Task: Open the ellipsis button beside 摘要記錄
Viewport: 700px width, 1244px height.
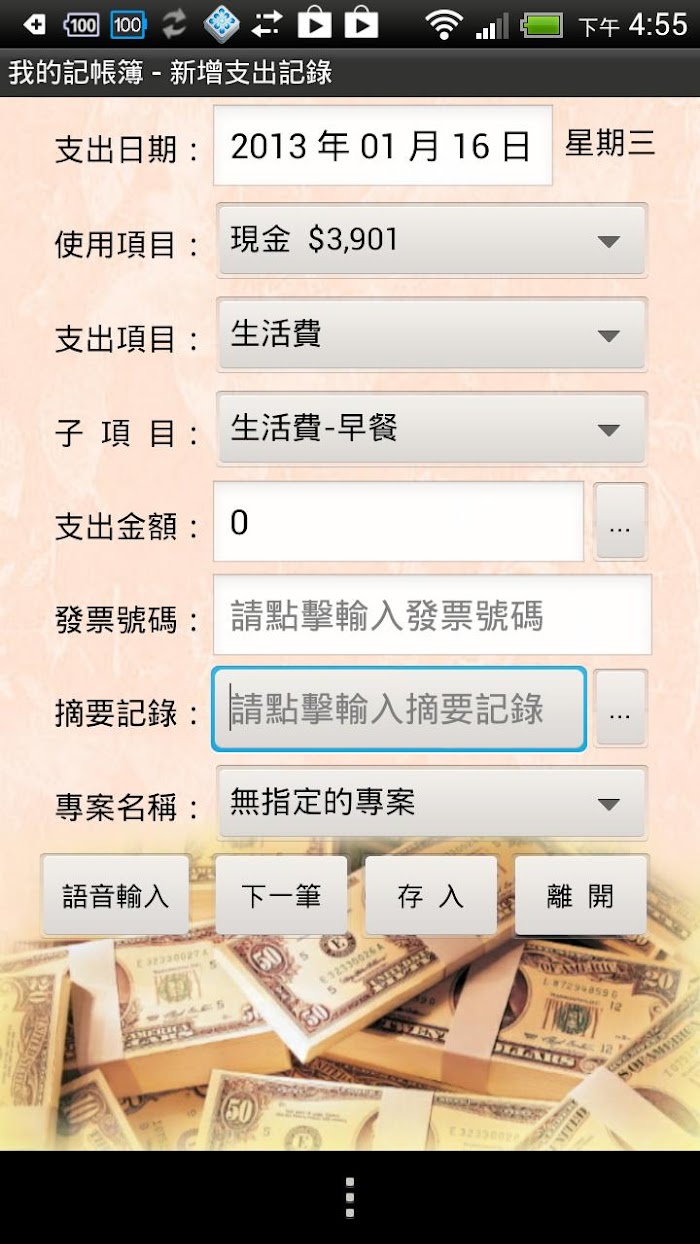Action: [620, 709]
